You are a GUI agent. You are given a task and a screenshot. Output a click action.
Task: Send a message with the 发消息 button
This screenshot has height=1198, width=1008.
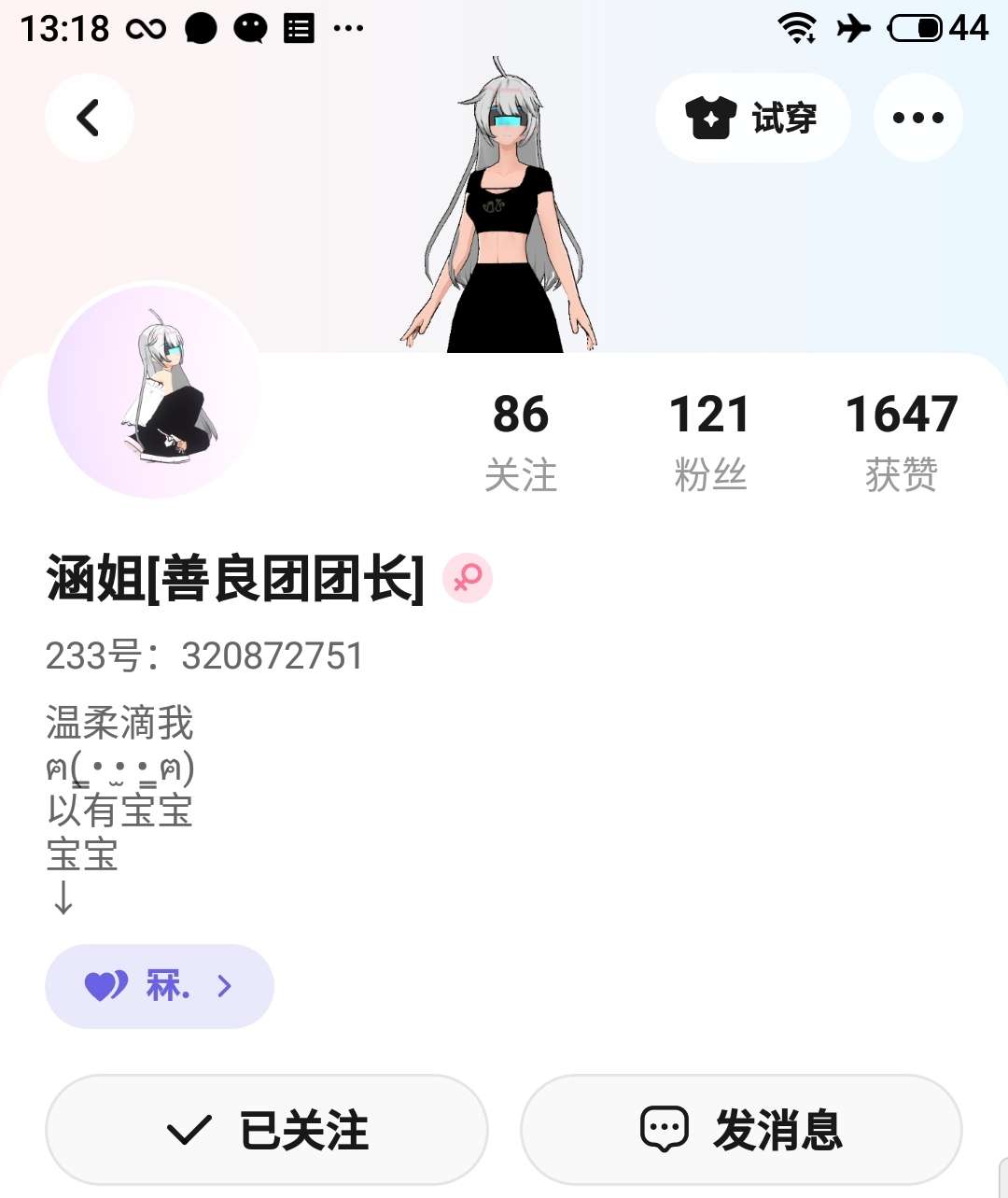pos(741,1130)
